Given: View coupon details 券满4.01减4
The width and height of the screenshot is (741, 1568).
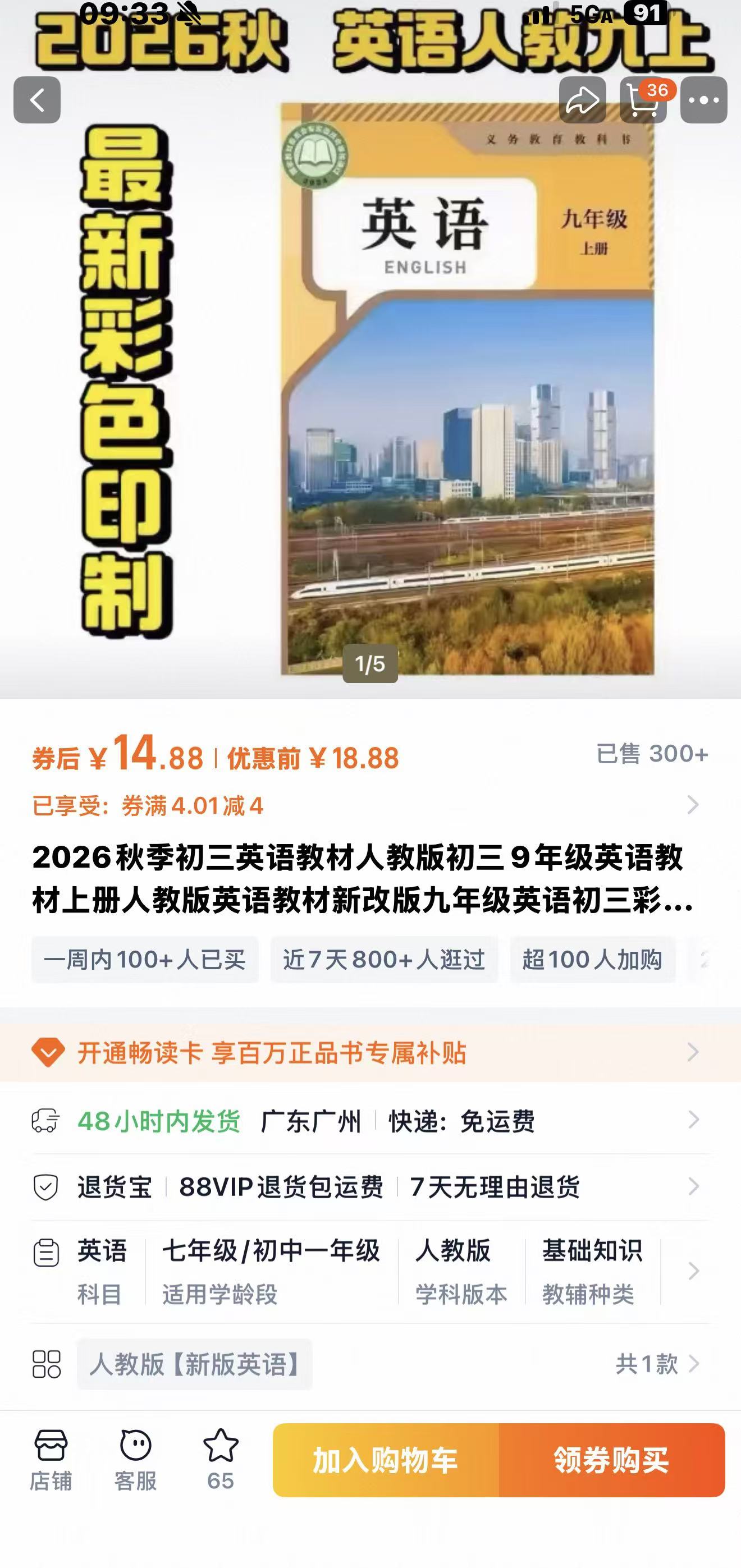Looking at the screenshot, I should [365, 805].
